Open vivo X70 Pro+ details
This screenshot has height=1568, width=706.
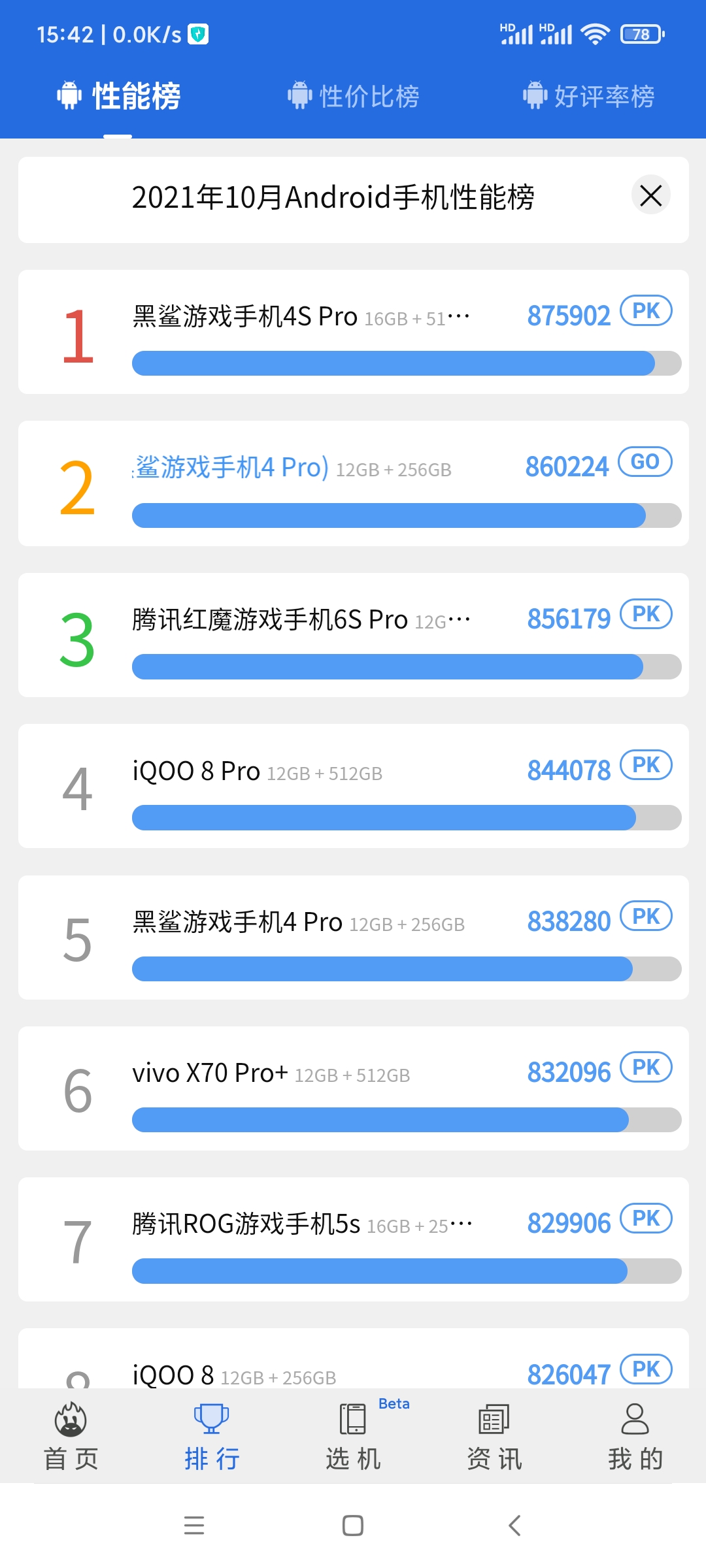coord(354,1088)
